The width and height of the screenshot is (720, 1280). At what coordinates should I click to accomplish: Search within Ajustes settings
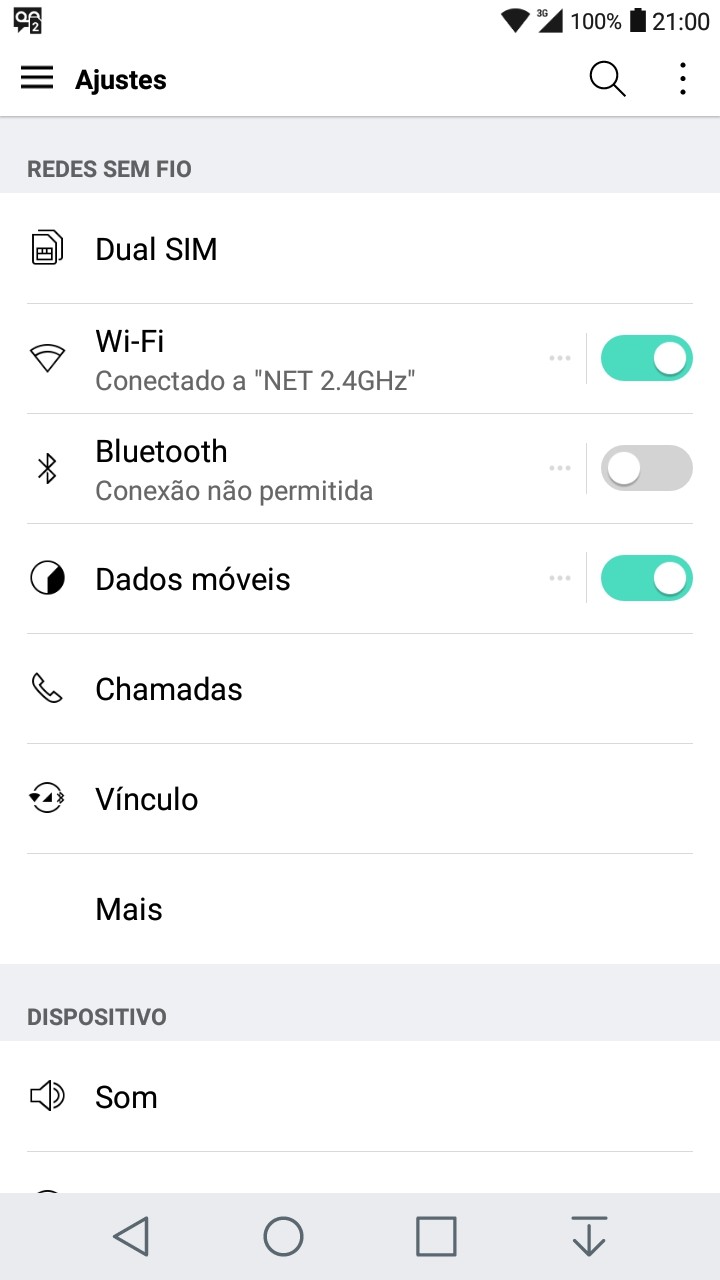pyautogui.click(x=607, y=78)
